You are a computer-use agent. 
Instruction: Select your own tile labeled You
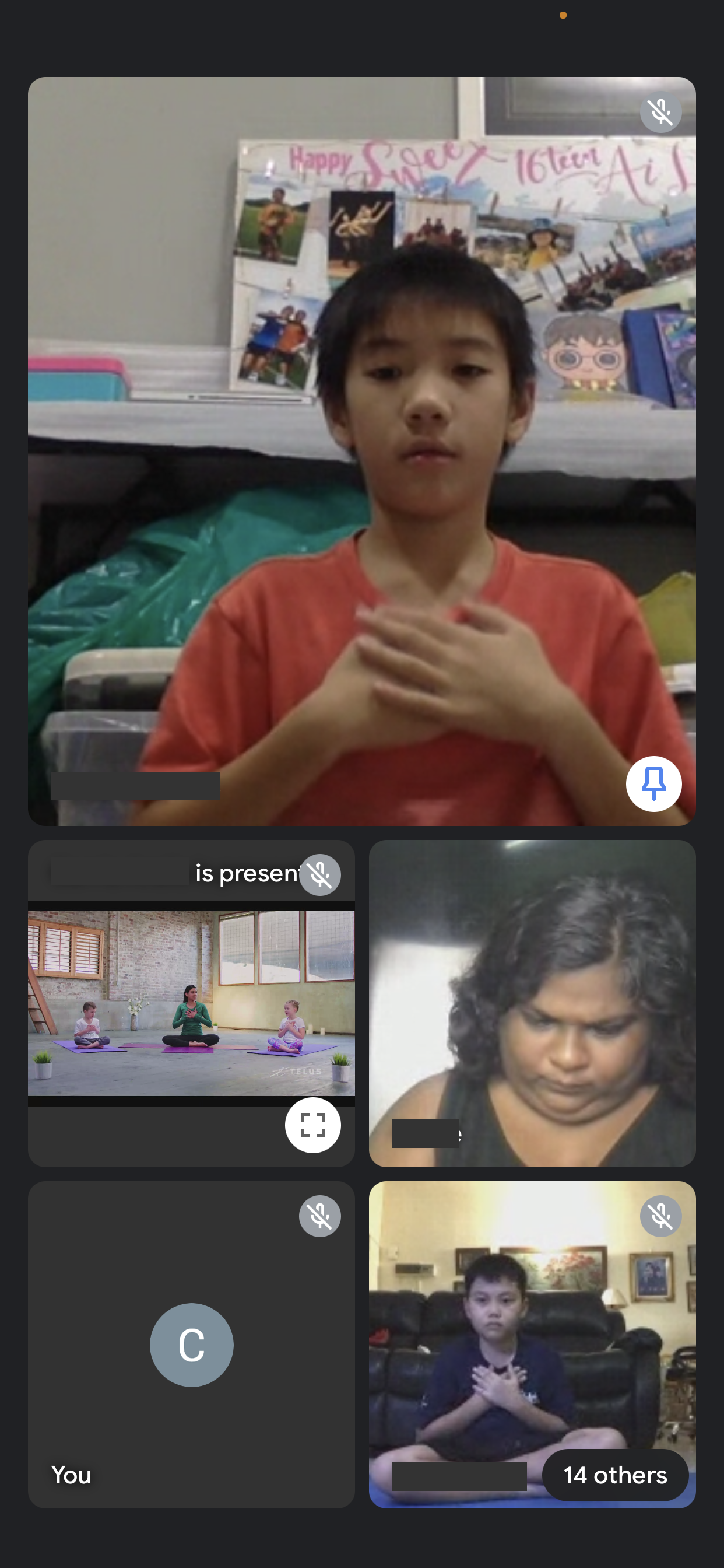coord(191,1345)
